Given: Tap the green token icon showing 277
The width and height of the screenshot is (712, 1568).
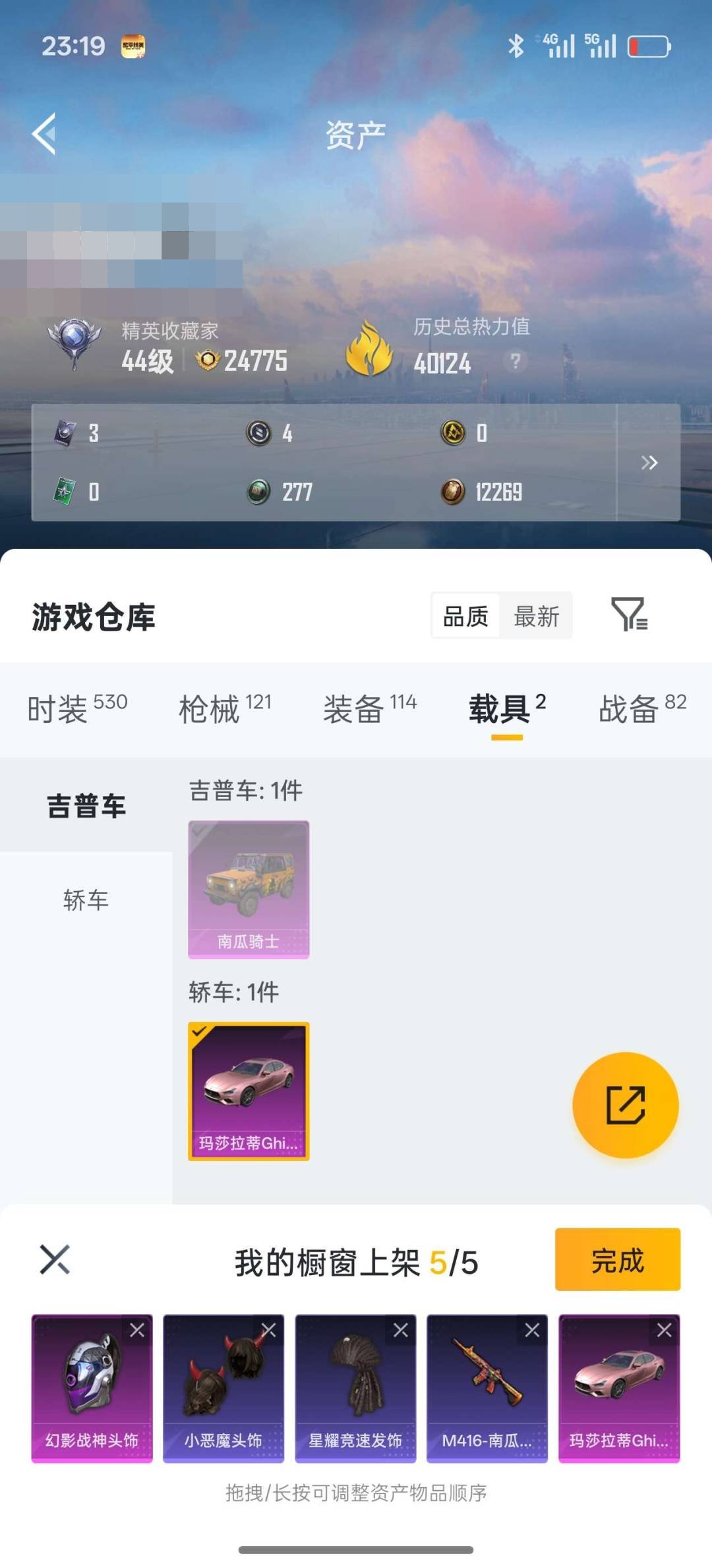Looking at the screenshot, I should tap(259, 490).
